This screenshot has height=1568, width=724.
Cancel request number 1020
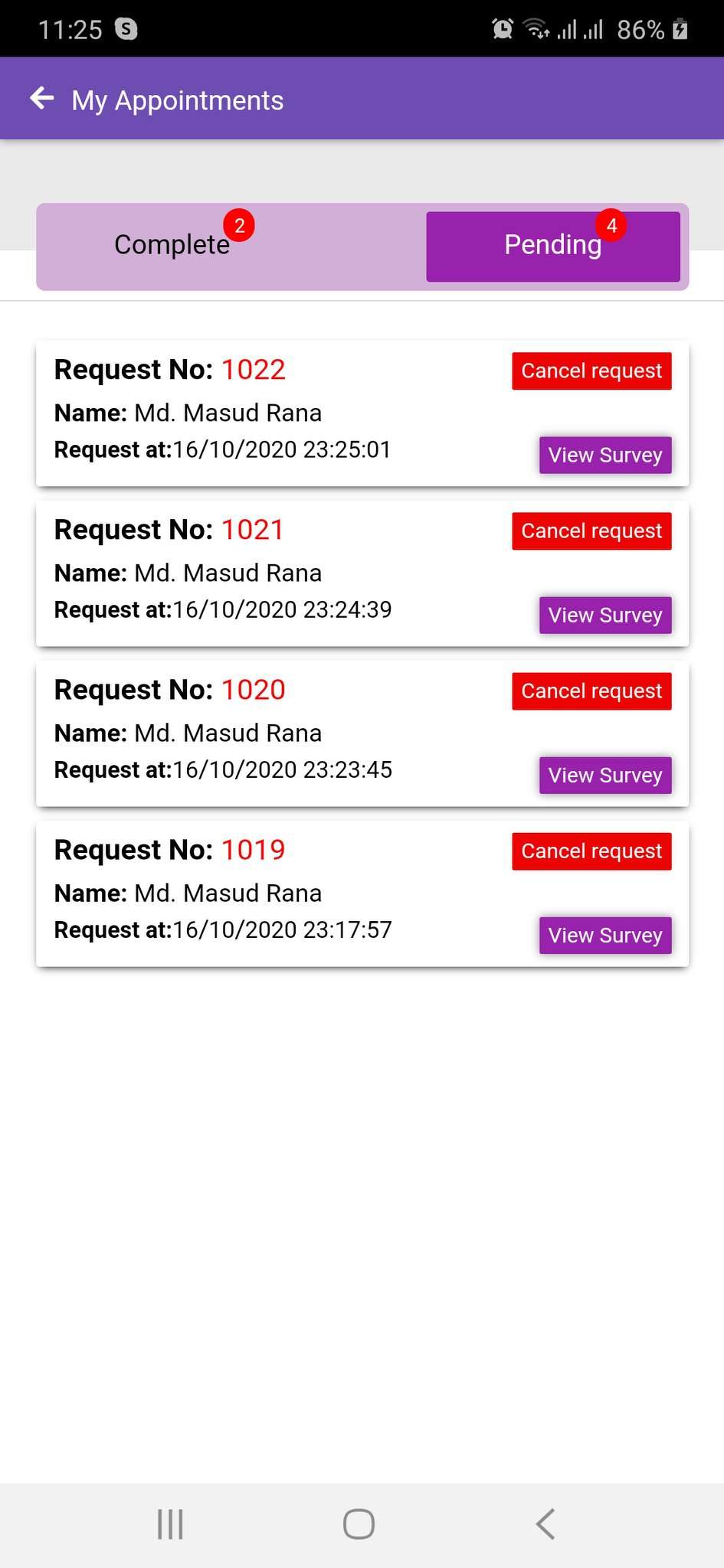click(x=591, y=691)
